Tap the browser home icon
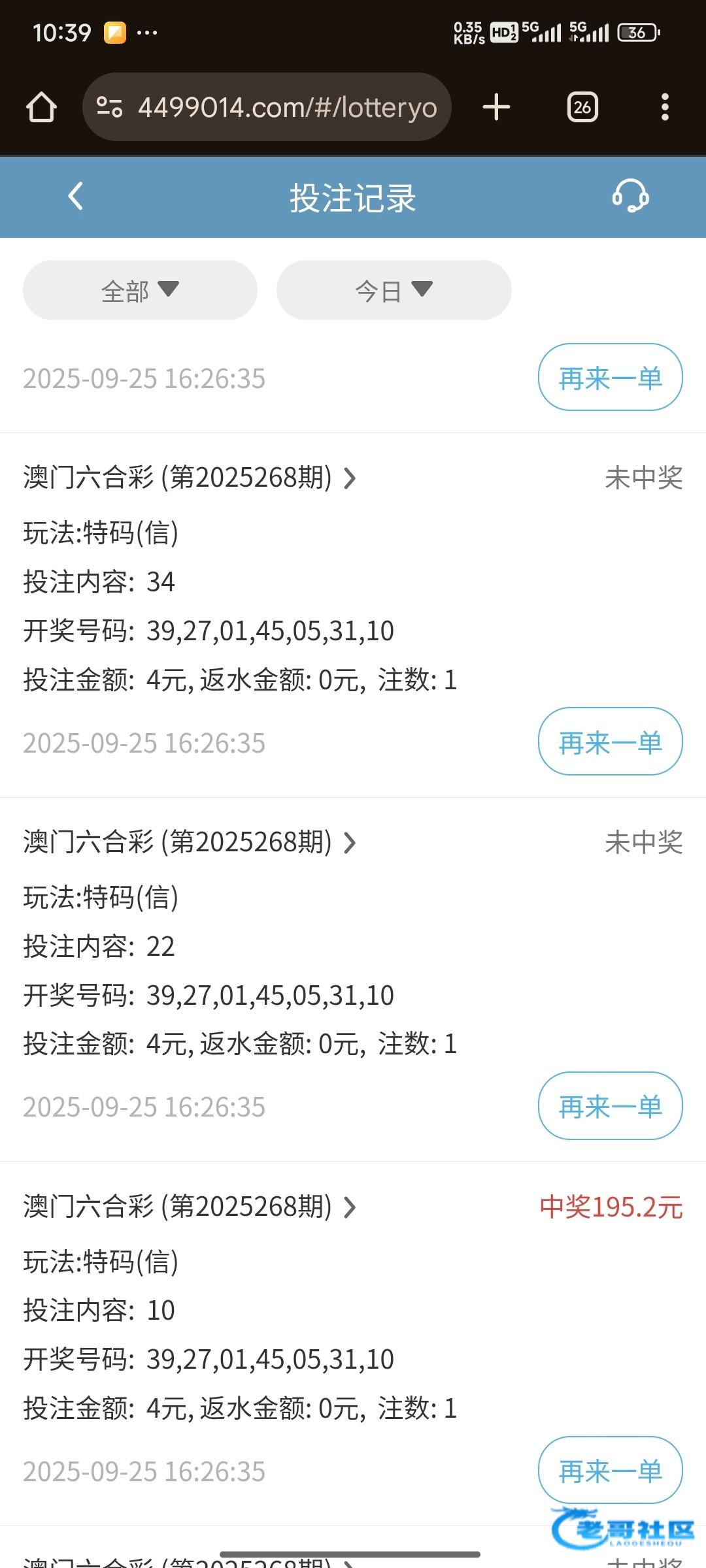 click(41, 107)
